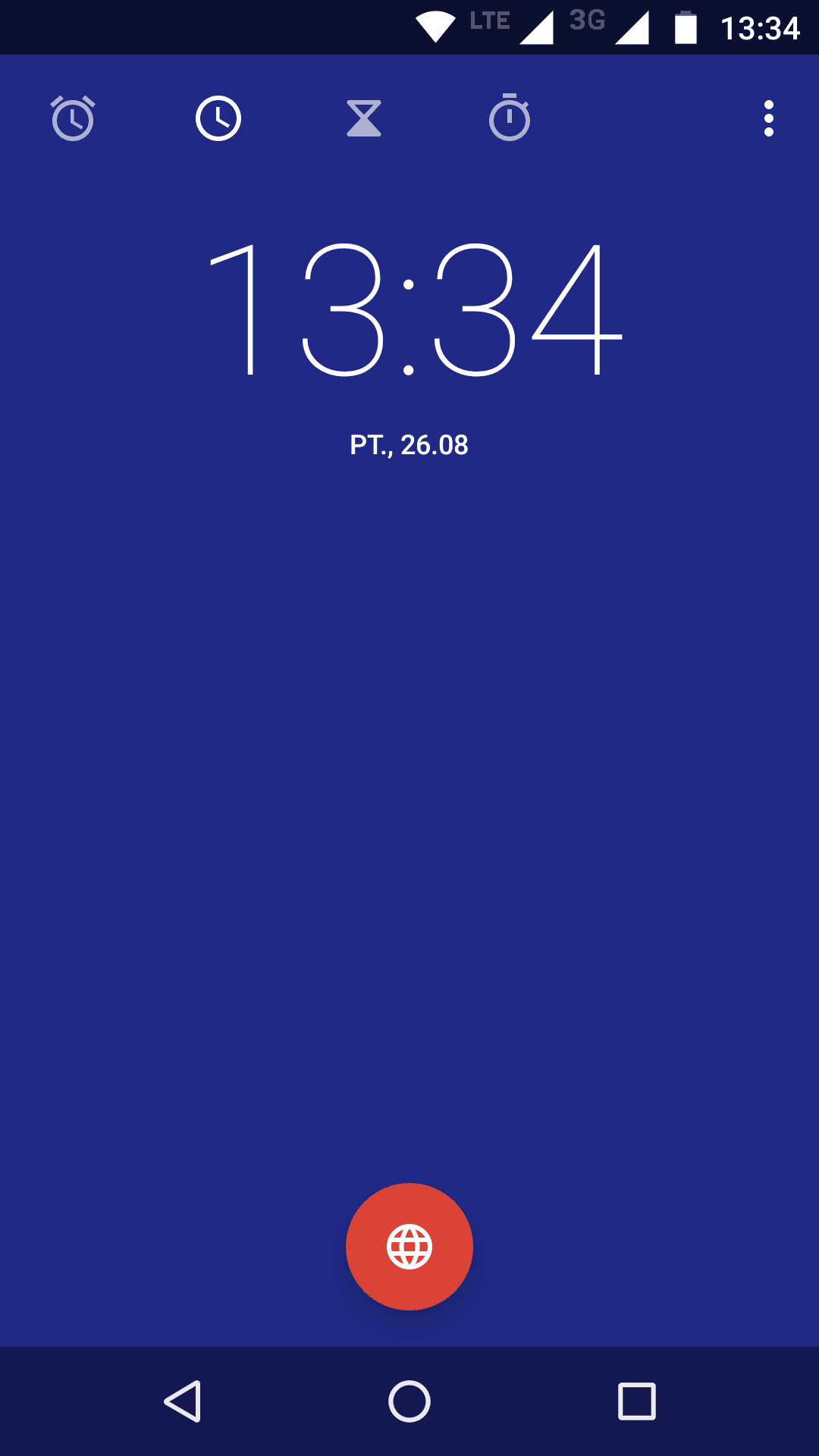The image size is (819, 1456).
Task: Select the Clock tab
Action: 218,118
